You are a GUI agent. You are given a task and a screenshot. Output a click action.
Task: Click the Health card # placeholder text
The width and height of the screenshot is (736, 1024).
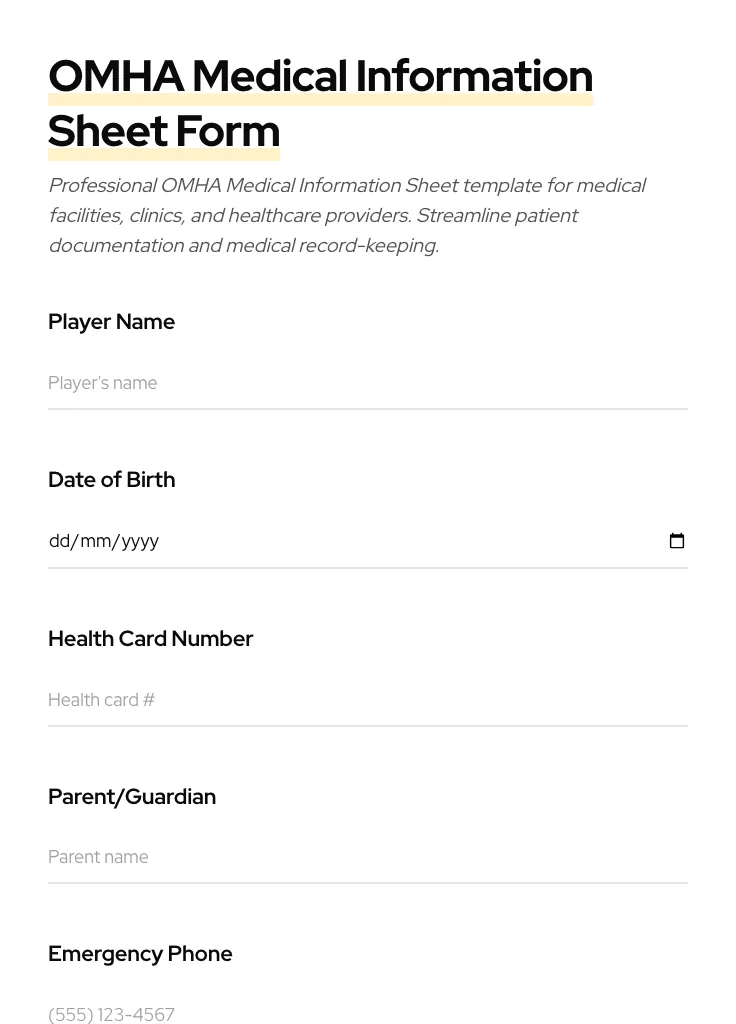click(101, 700)
